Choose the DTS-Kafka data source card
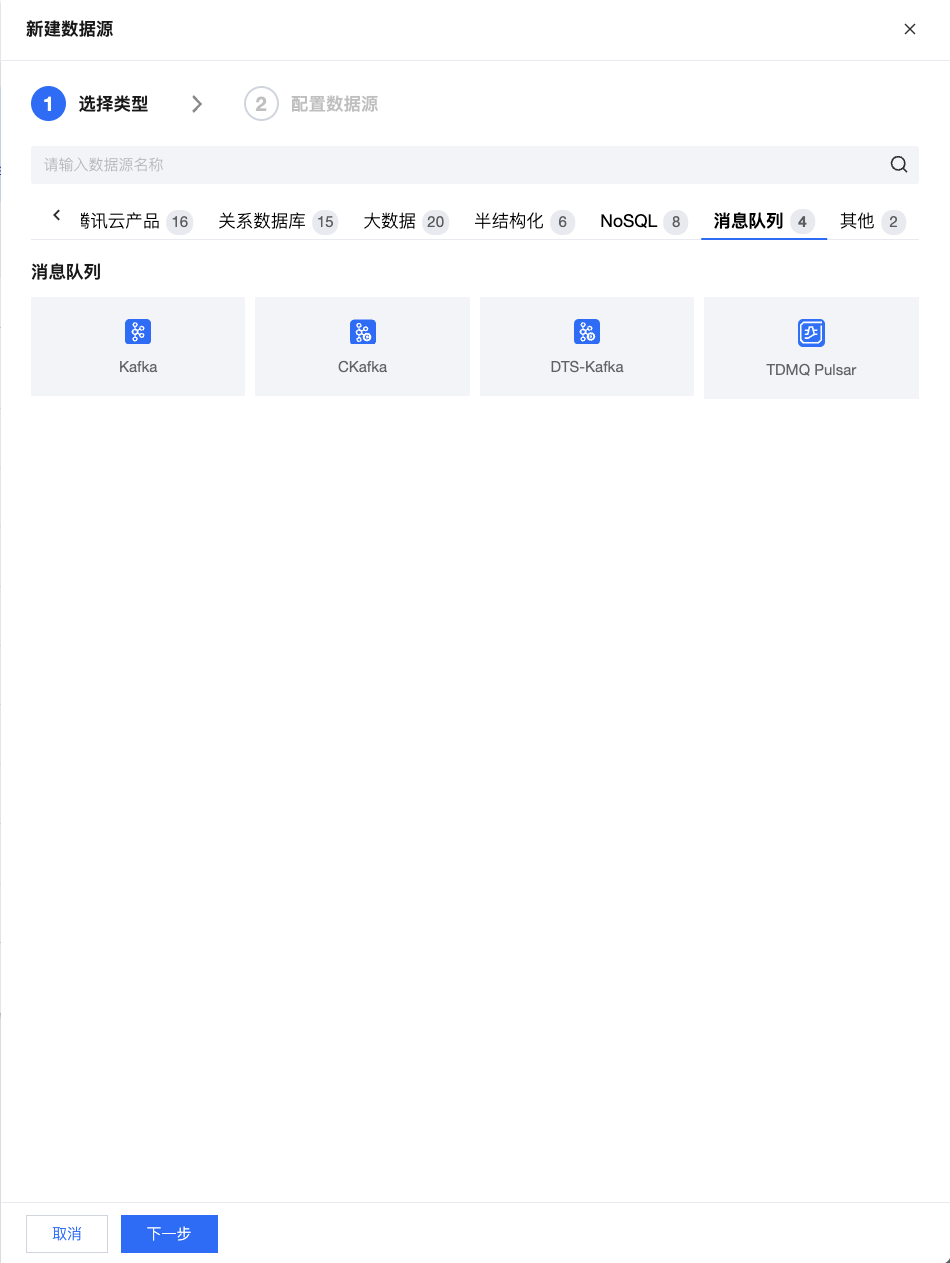The image size is (950, 1263). click(x=587, y=346)
